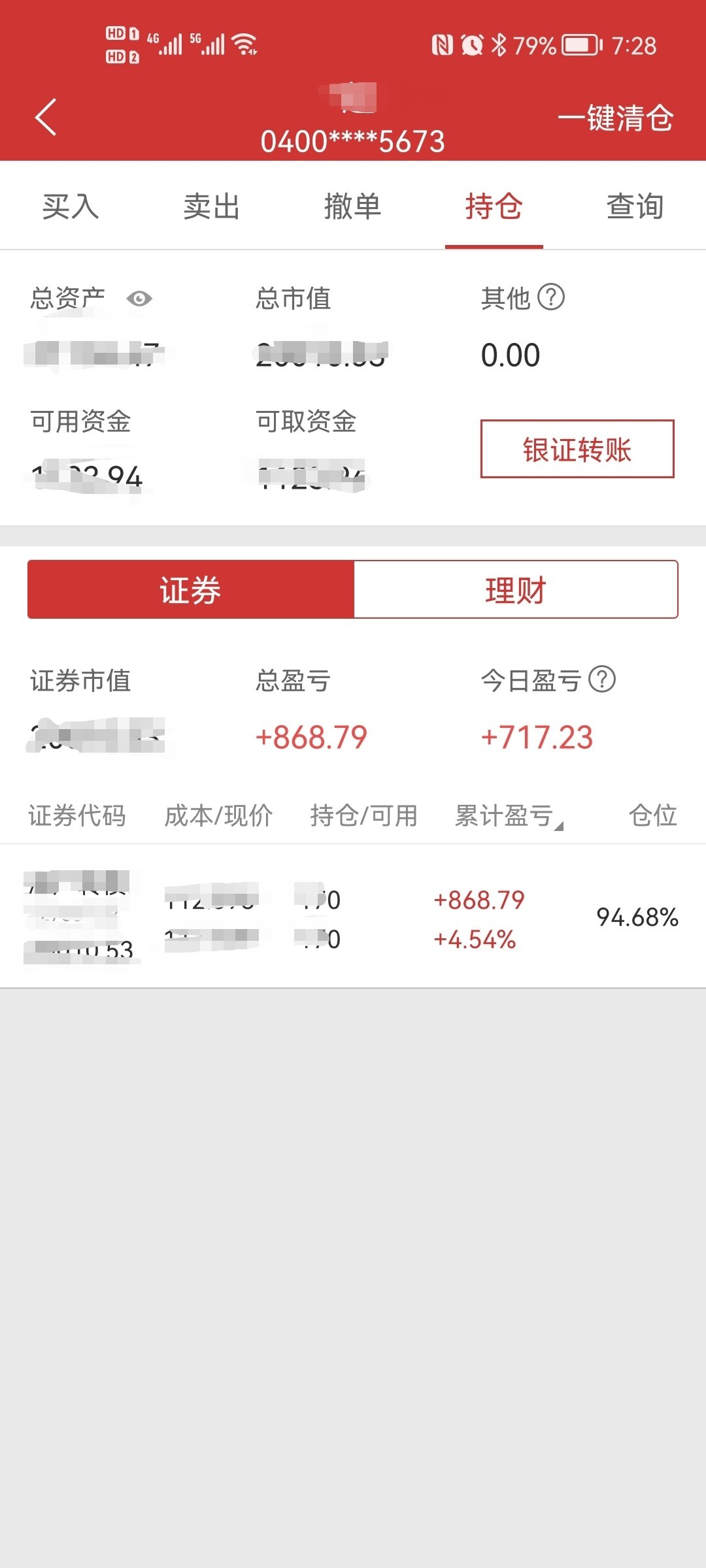Screen dimensions: 706x1568
Task: Show help for 今日盈亏
Action: 602,679
